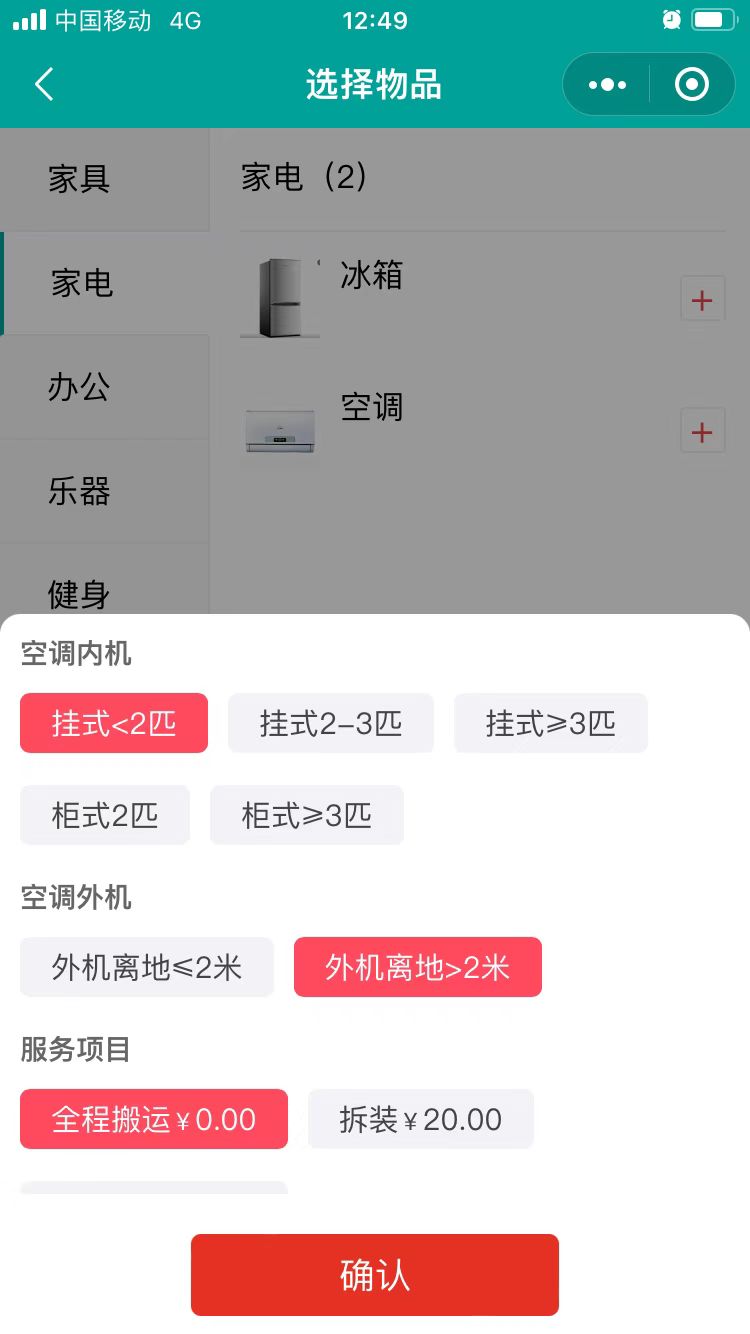The image size is (750, 1334).
Task: Select the 柜式2匹 option
Action: (104, 815)
